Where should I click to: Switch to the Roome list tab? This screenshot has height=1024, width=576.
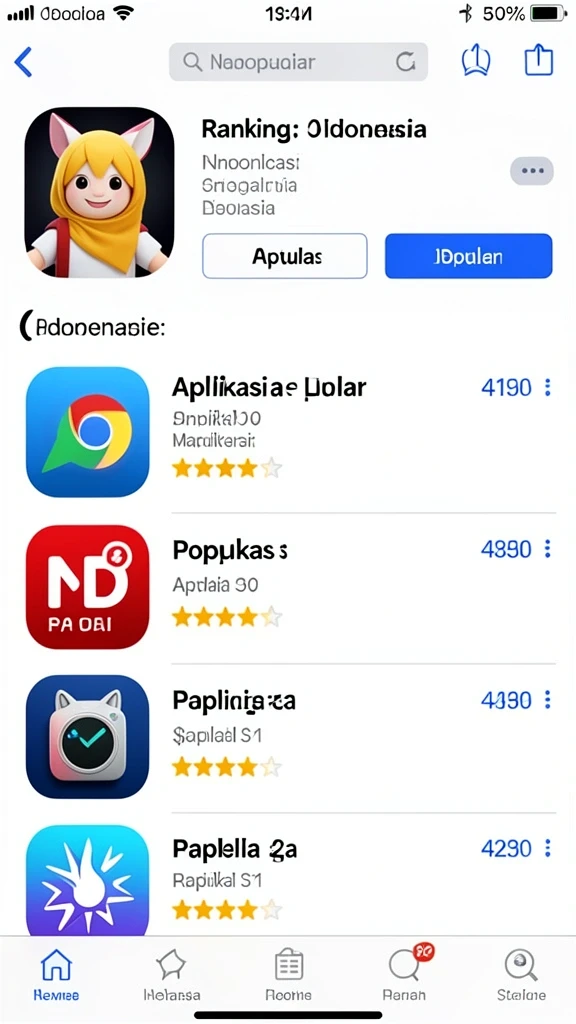click(288, 974)
